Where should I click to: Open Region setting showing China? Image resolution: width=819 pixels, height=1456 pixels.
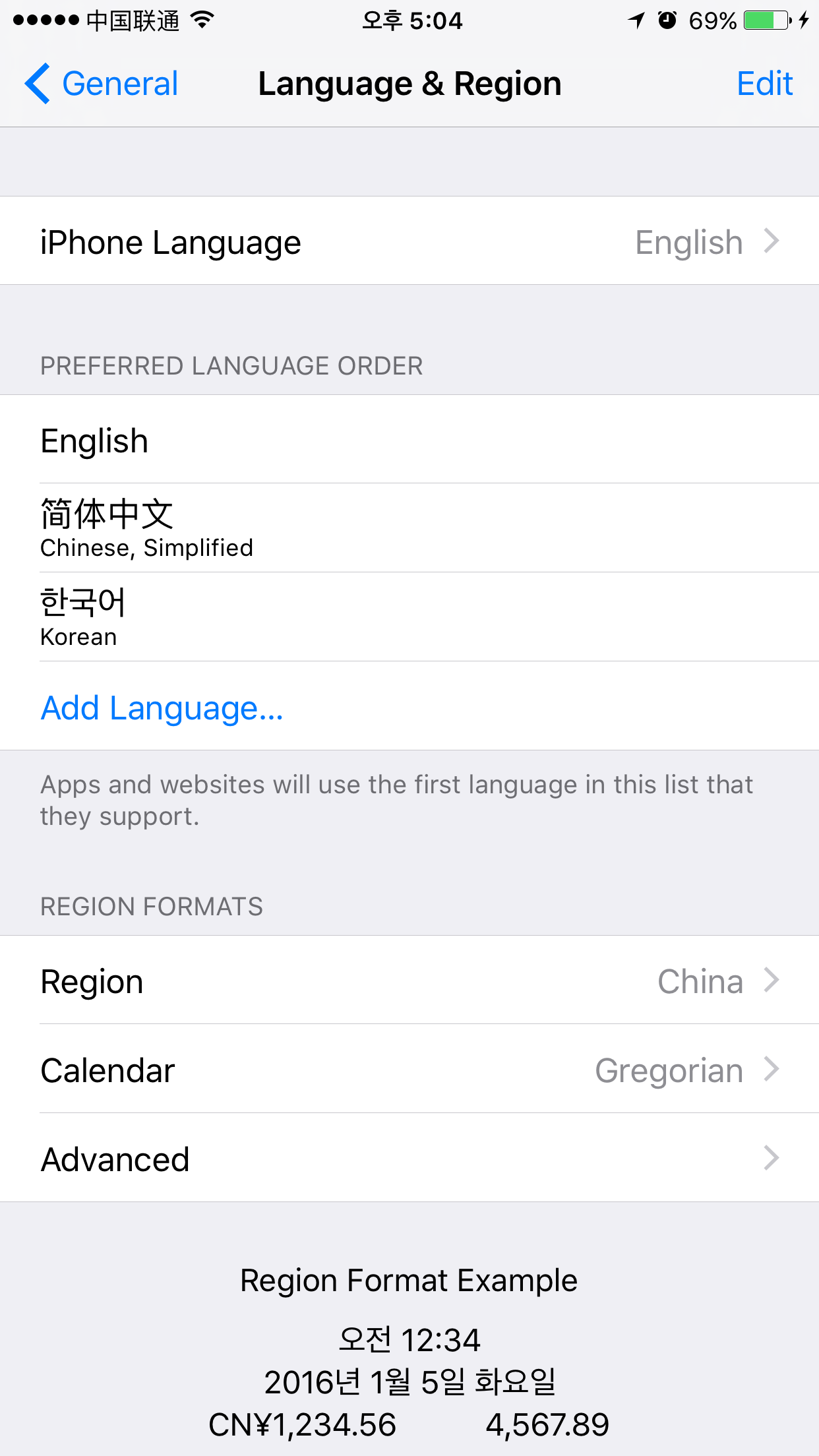(x=409, y=981)
